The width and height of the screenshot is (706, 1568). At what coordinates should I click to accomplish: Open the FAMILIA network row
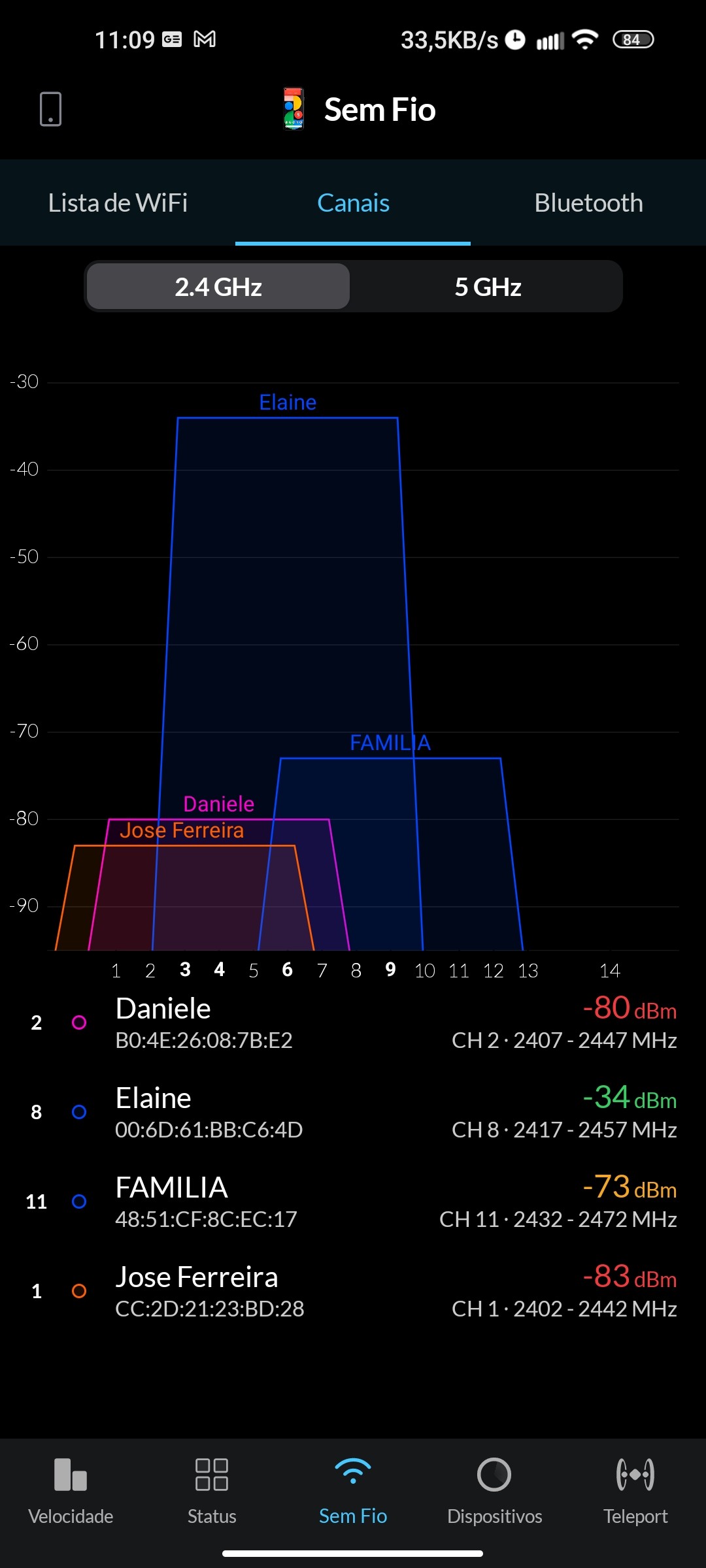pyautogui.click(x=353, y=1202)
